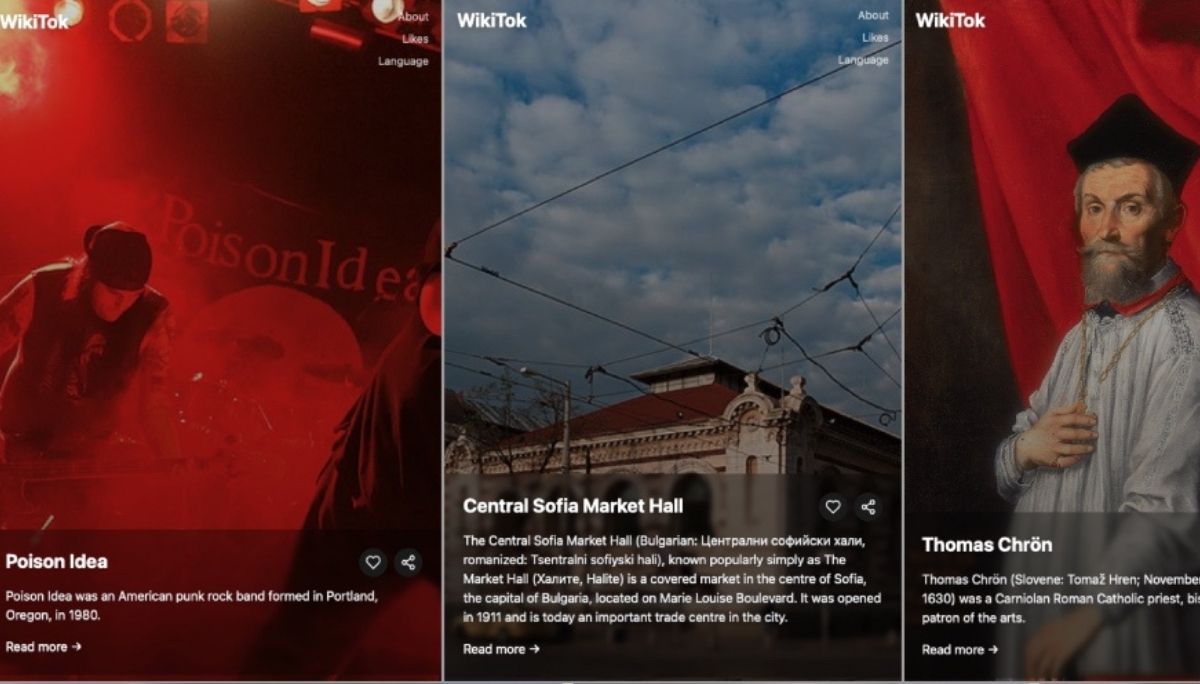View Likes above Central Sofia Market Hall
Viewport: 1200px width, 684px height.
click(x=875, y=37)
